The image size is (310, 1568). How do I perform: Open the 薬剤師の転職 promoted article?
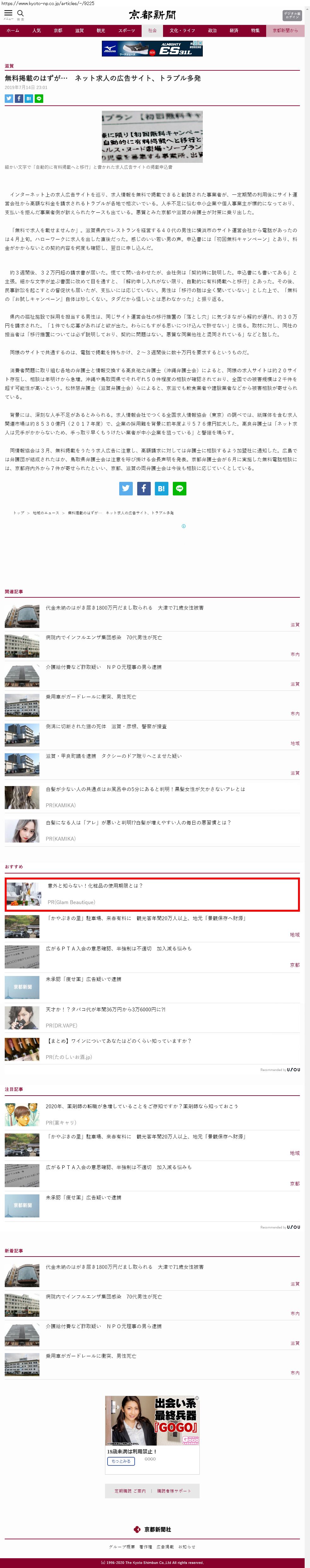point(141,1106)
